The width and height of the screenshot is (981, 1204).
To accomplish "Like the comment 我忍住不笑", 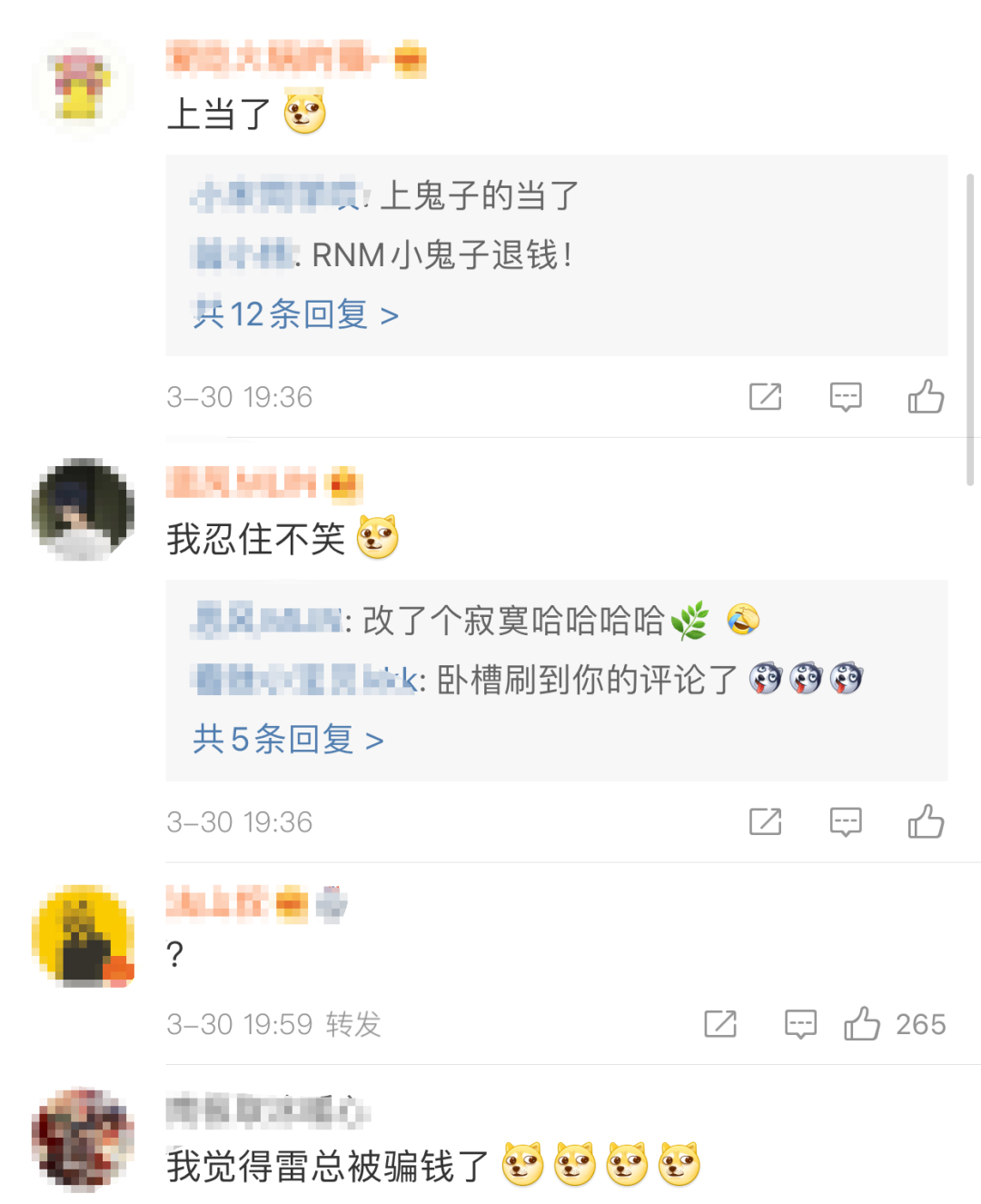I will click(926, 821).
